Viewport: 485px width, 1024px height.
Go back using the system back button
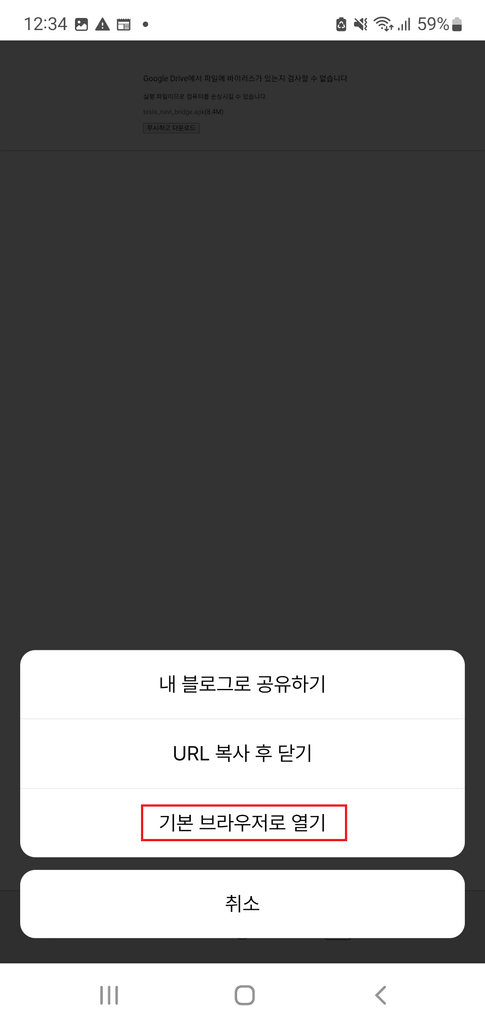(x=381, y=995)
